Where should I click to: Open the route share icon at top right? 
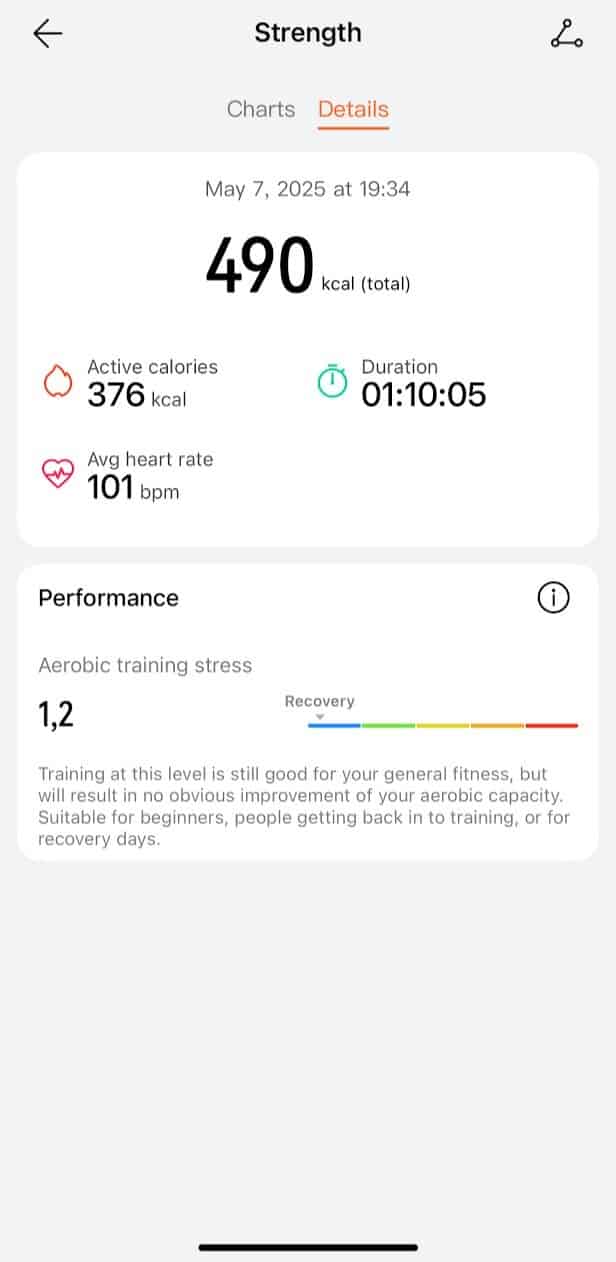566,33
